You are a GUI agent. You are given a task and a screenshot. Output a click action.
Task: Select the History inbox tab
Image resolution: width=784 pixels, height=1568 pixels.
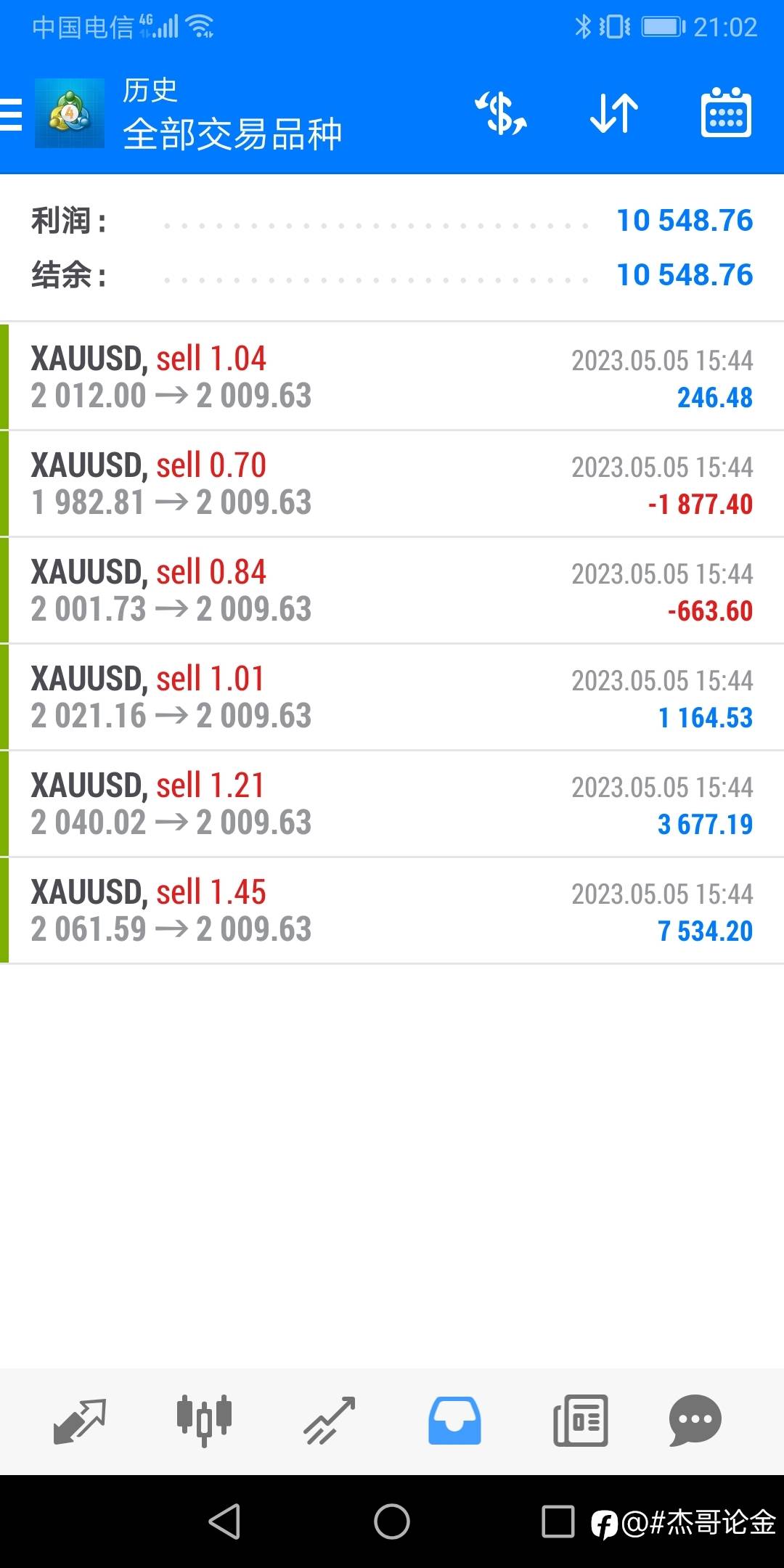tap(454, 1421)
